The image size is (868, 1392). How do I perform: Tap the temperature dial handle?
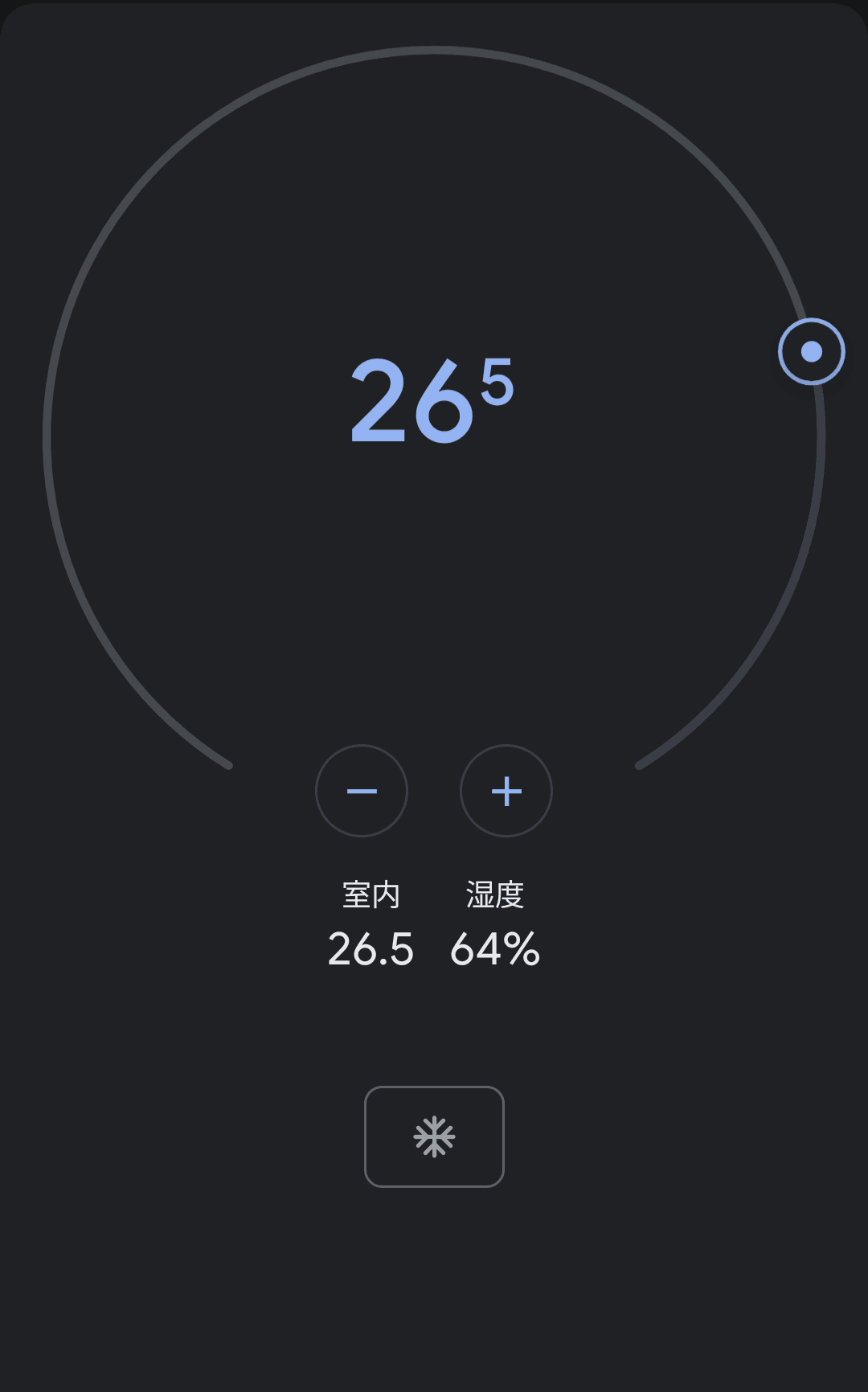[812, 352]
